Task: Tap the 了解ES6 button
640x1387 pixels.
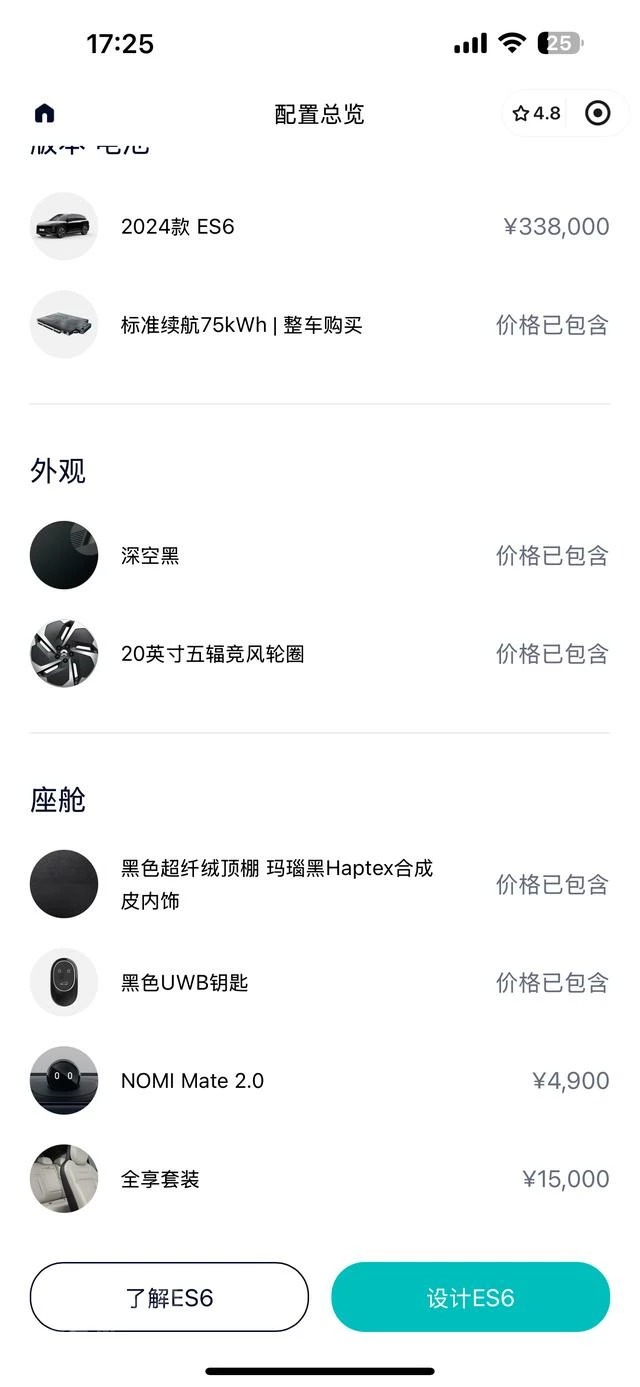Action: [169, 1297]
